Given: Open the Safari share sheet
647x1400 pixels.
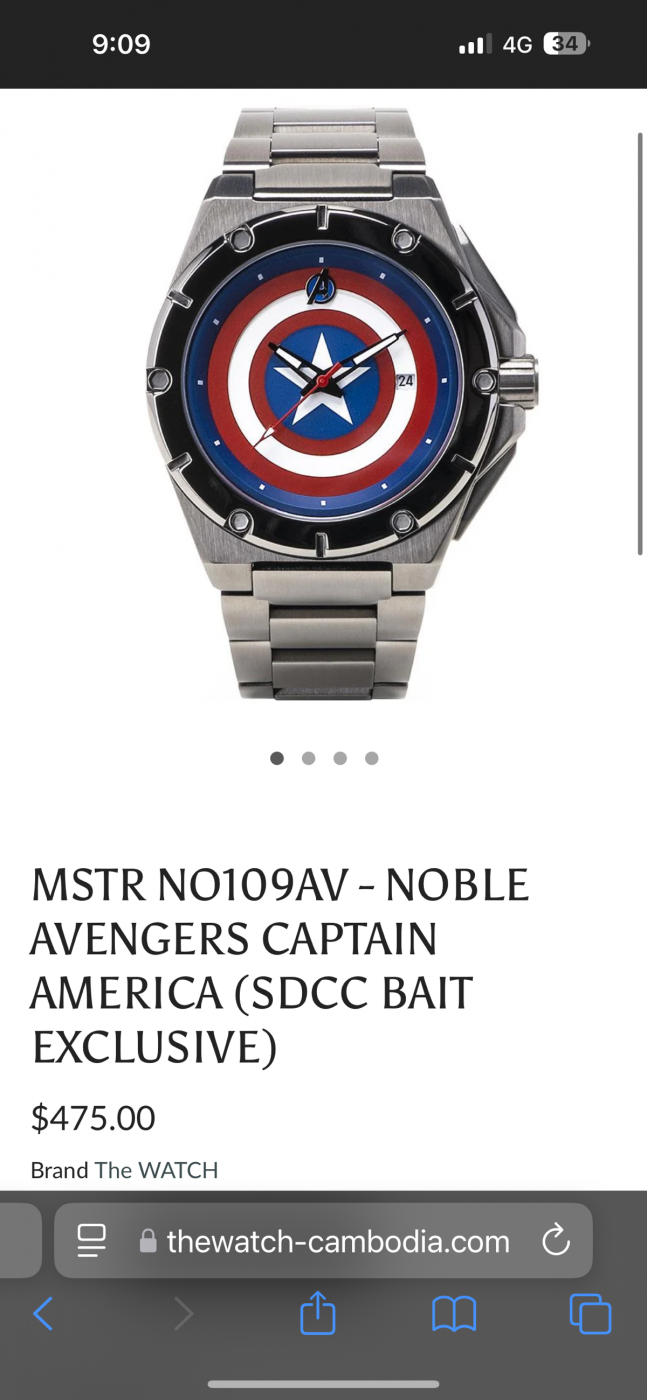Looking at the screenshot, I should (318, 1312).
